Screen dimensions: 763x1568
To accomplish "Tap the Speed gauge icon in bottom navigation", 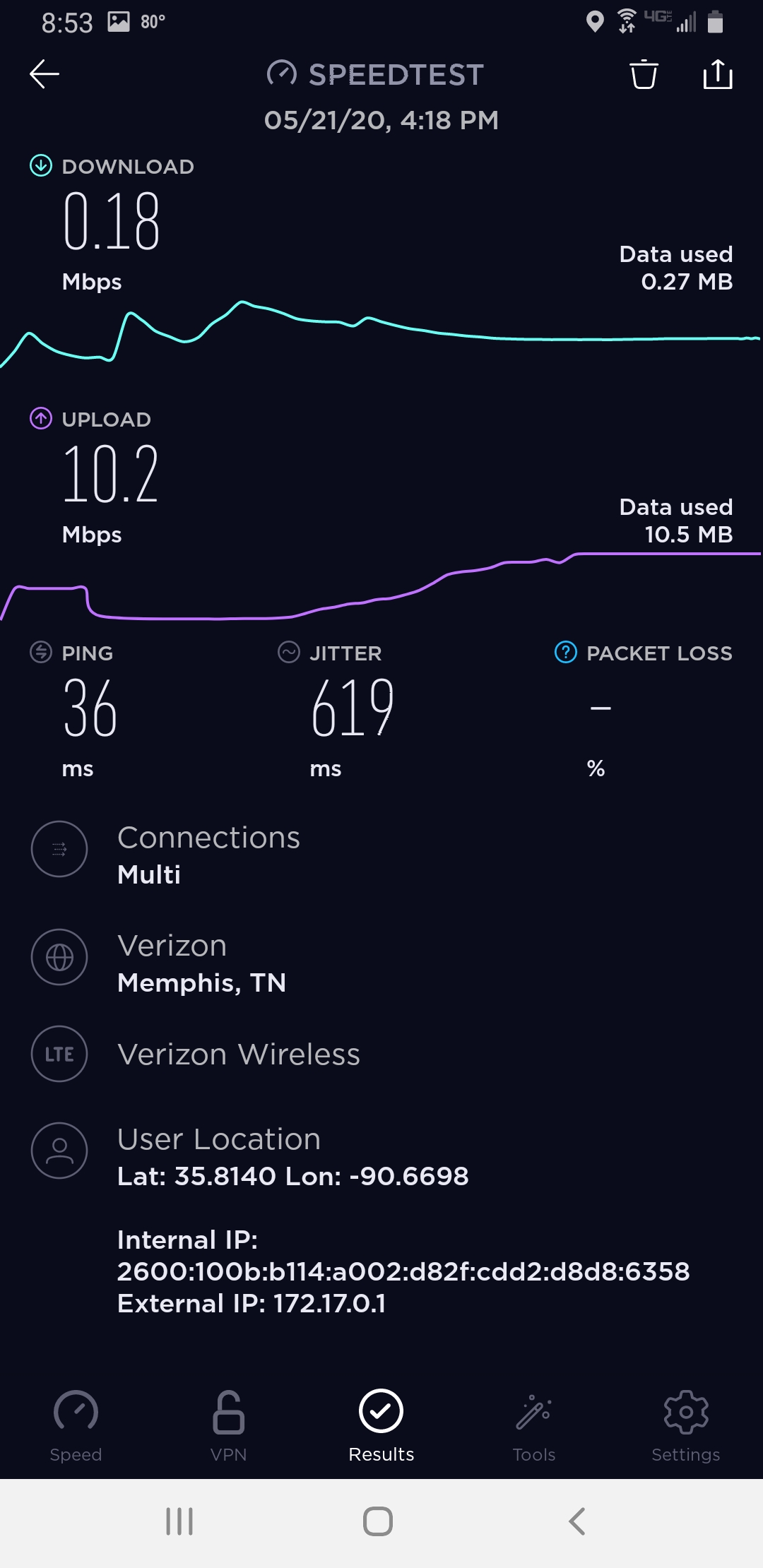I will click(76, 1413).
